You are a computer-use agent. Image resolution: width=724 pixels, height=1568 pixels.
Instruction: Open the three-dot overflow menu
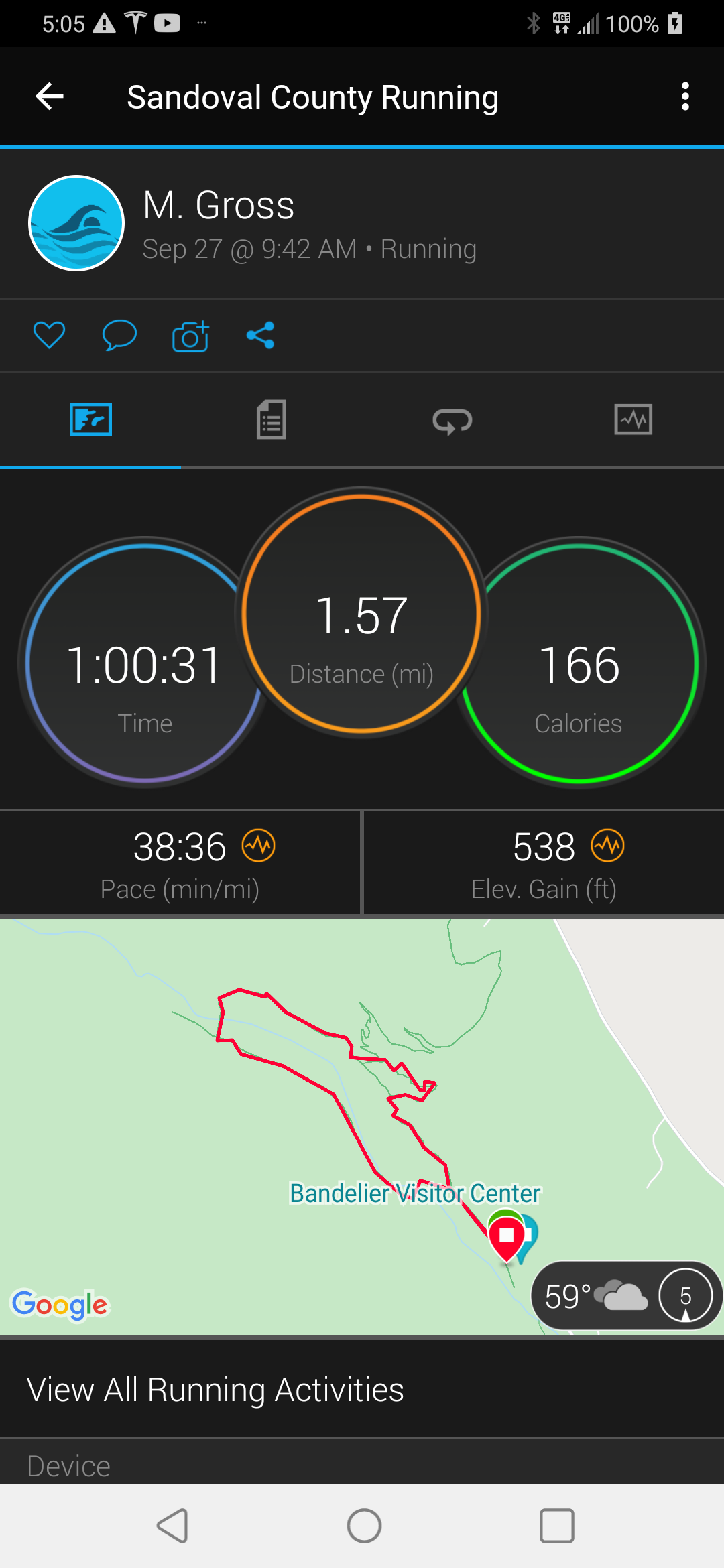click(x=684, y=96)
